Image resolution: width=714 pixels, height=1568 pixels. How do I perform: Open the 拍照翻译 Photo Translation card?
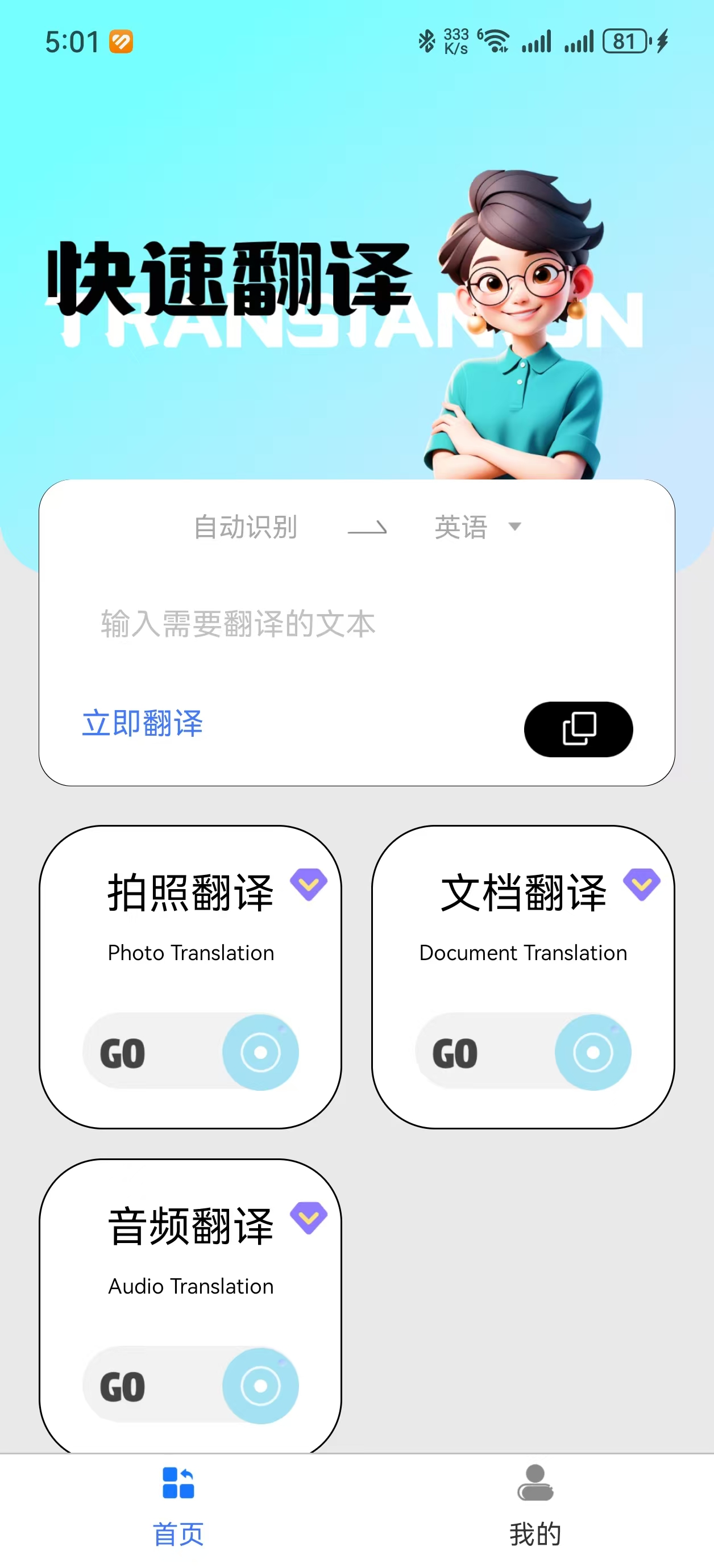[x=190, y=977]
